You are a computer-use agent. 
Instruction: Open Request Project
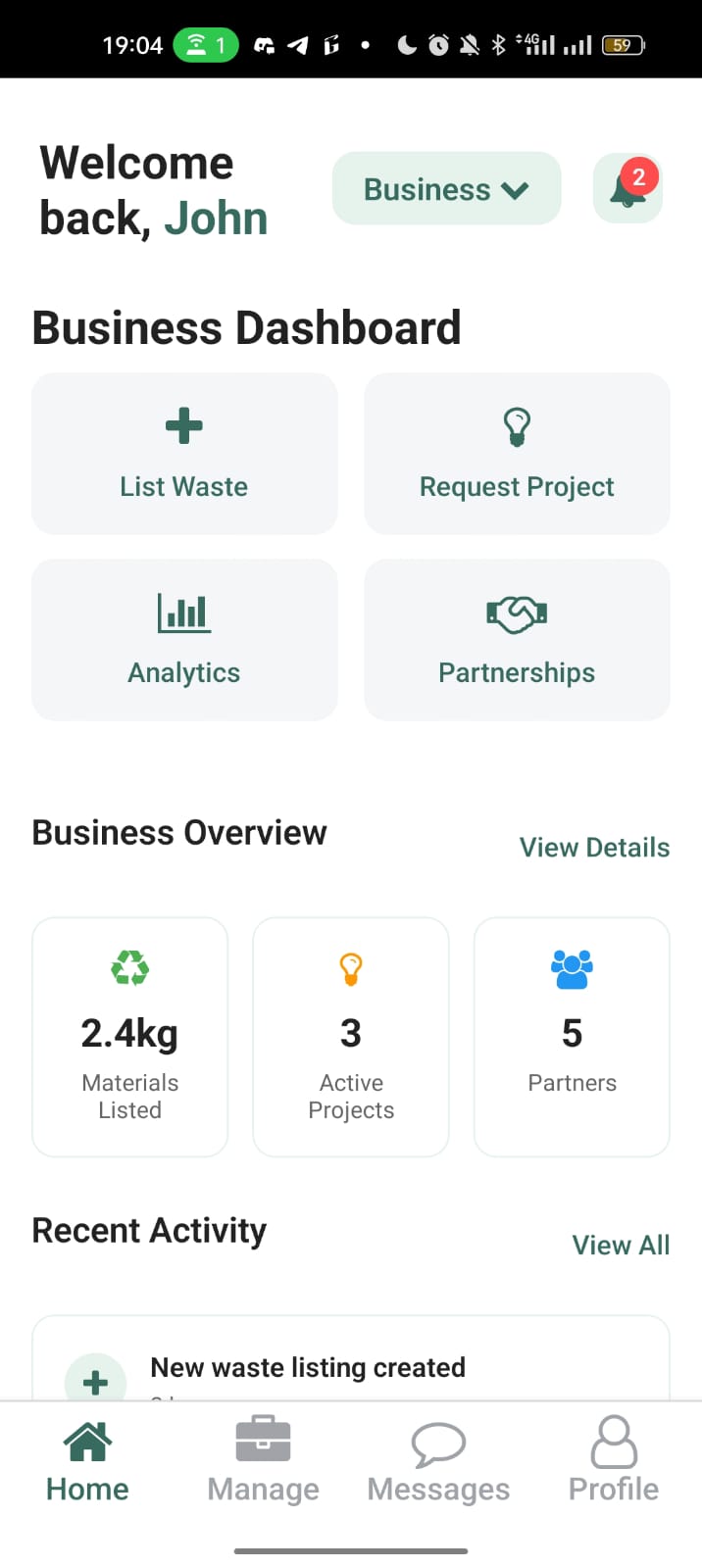pyautogui.click(x=517, y=453)
